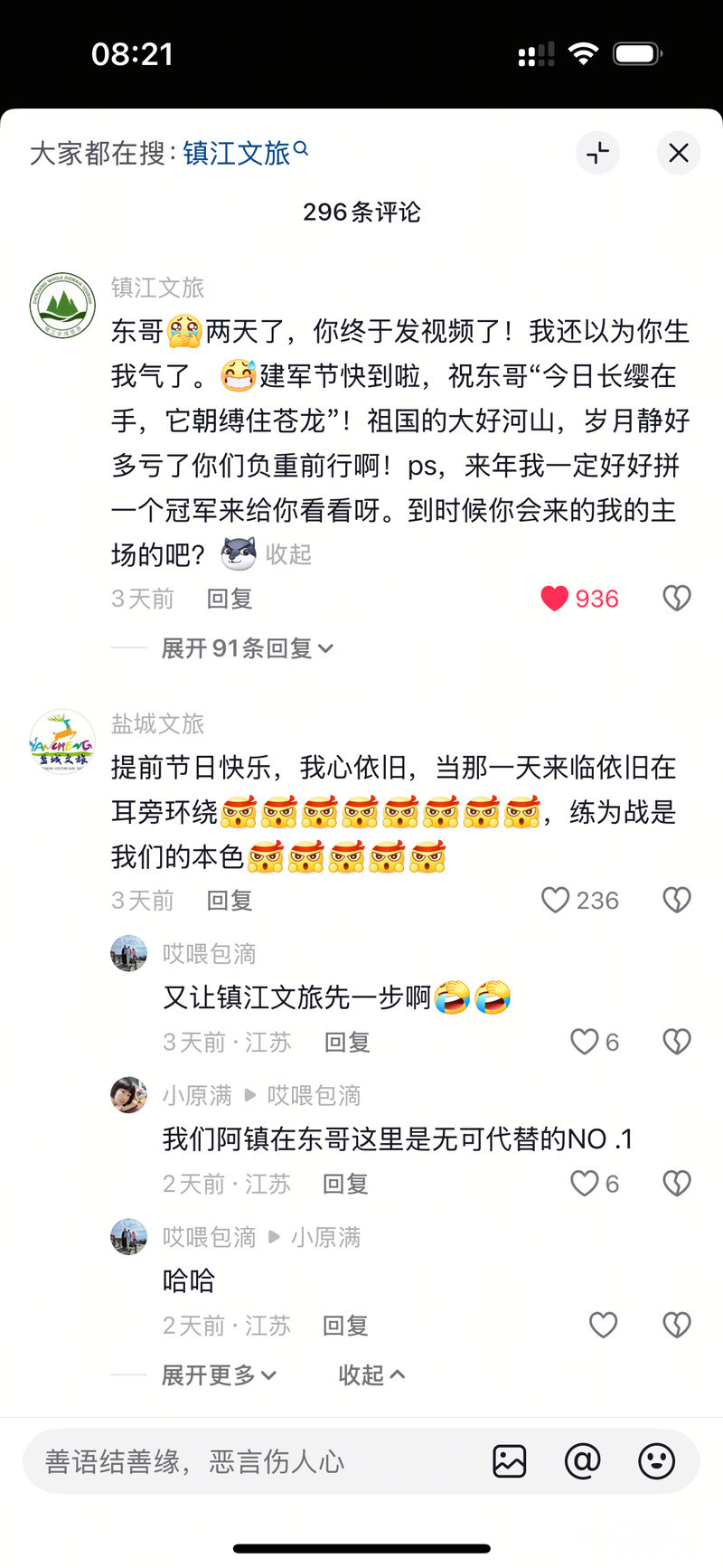
Task: Unlike 镇江文旅's comment with 936 likes
Action: coord(554,599)
